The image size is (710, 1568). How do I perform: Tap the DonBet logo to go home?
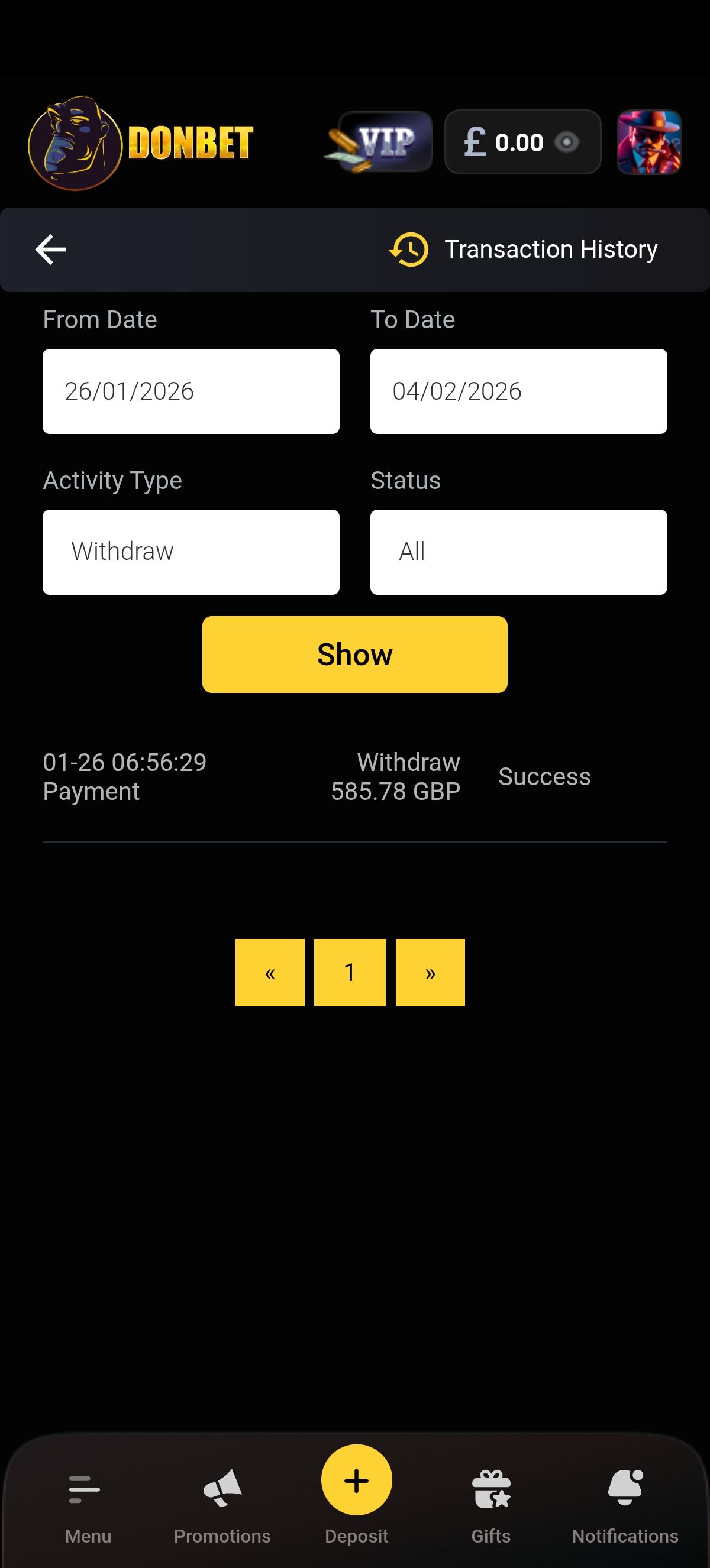point(141,144)
